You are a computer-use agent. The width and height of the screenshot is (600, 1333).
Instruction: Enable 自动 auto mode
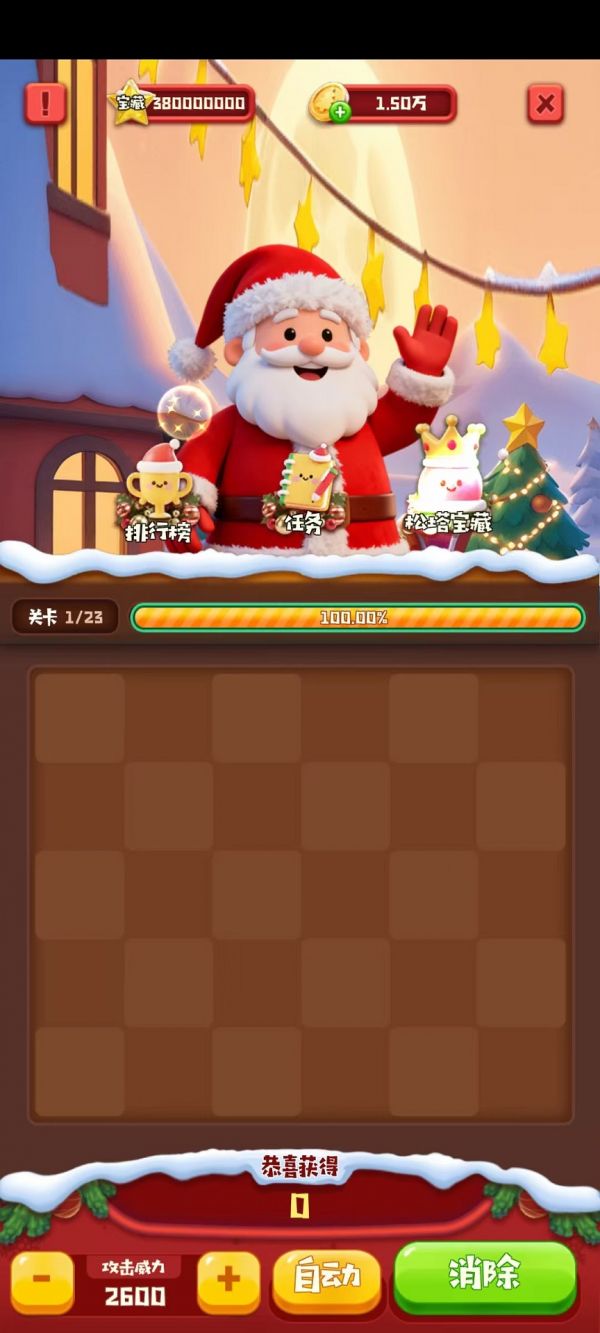tap(326, 1278)
